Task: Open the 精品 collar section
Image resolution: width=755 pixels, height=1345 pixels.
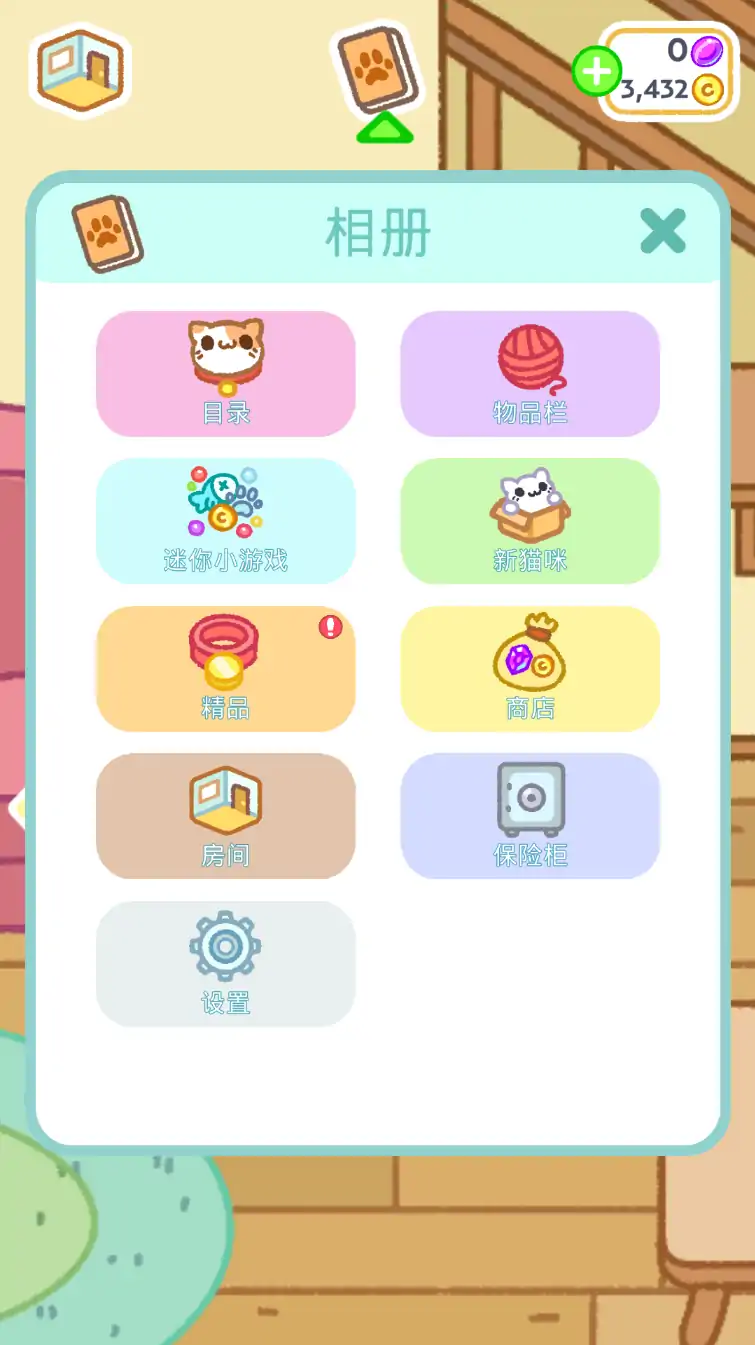Action: coord(226,668)
